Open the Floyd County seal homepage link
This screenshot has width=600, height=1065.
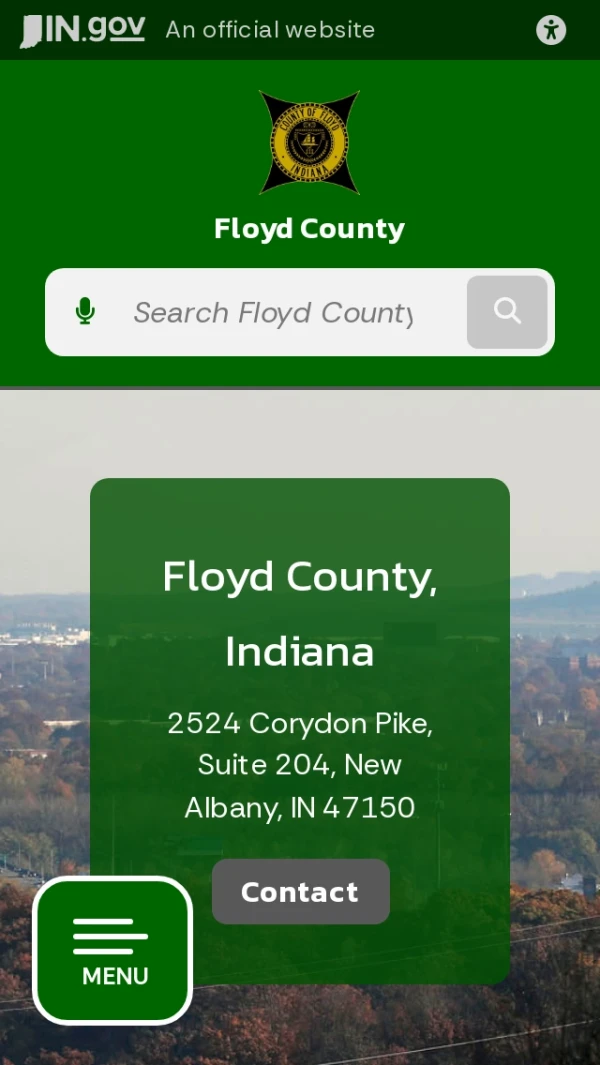[x=309, y=143]
